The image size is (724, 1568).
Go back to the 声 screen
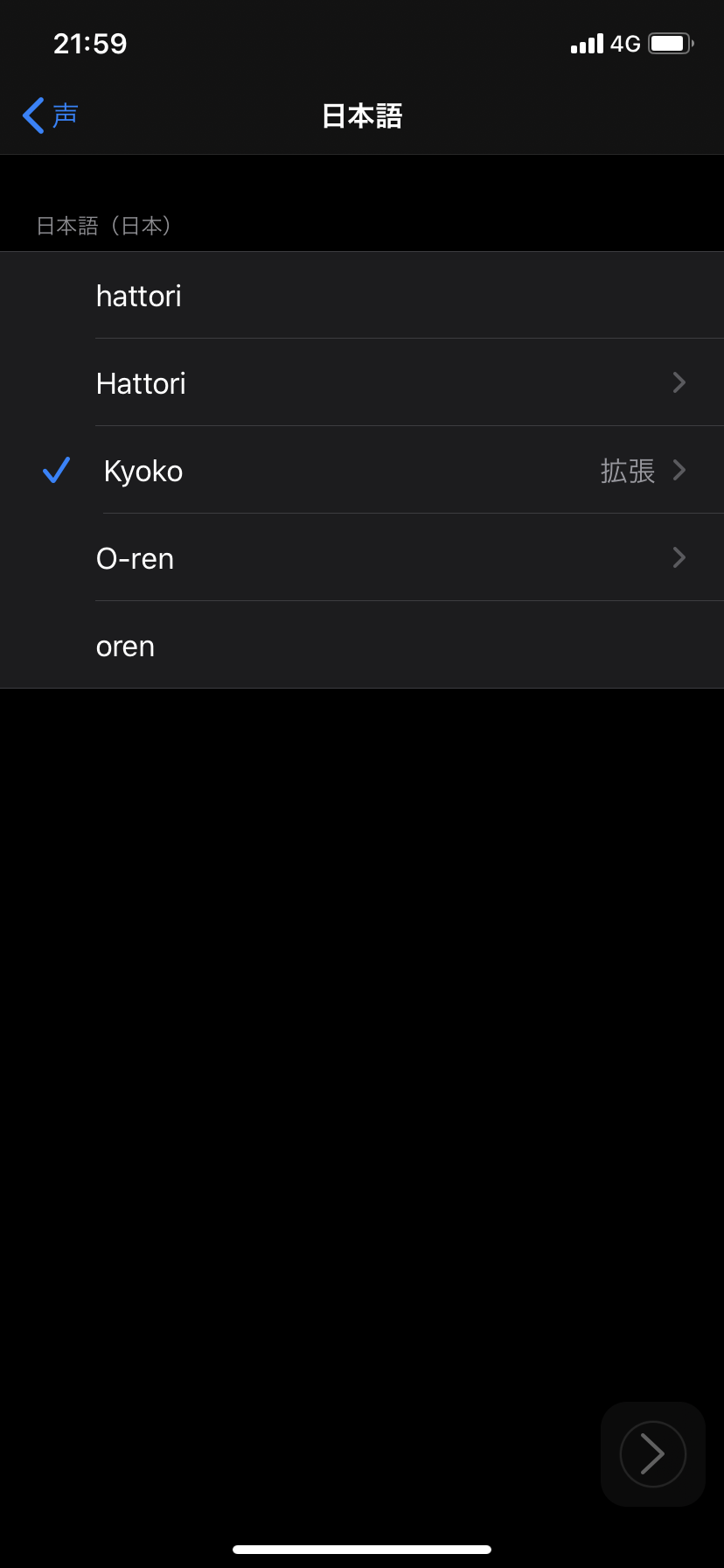click(51, 115)
